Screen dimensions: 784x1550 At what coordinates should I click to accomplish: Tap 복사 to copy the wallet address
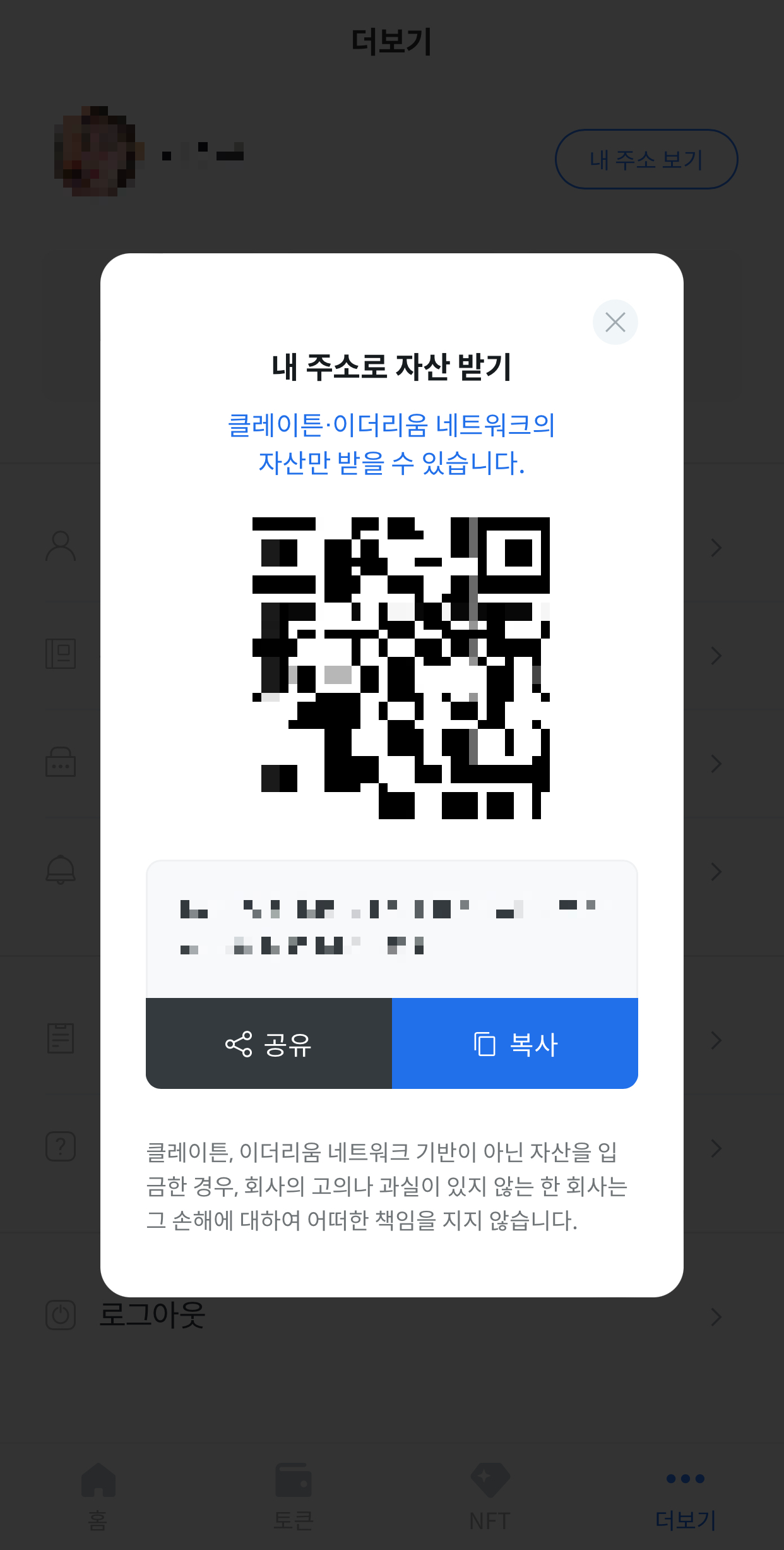tap(515, 1044)
